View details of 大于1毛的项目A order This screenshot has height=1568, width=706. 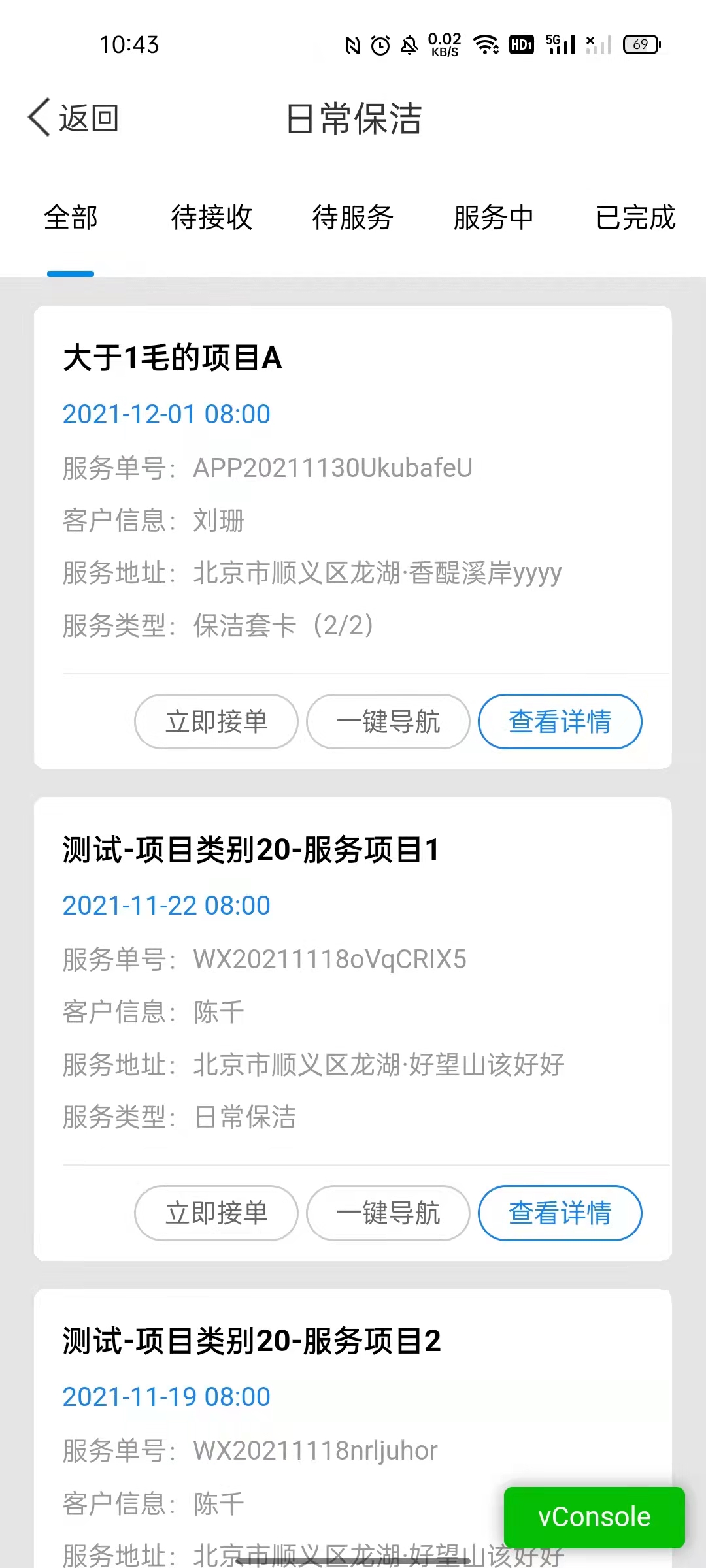point(560,721)
